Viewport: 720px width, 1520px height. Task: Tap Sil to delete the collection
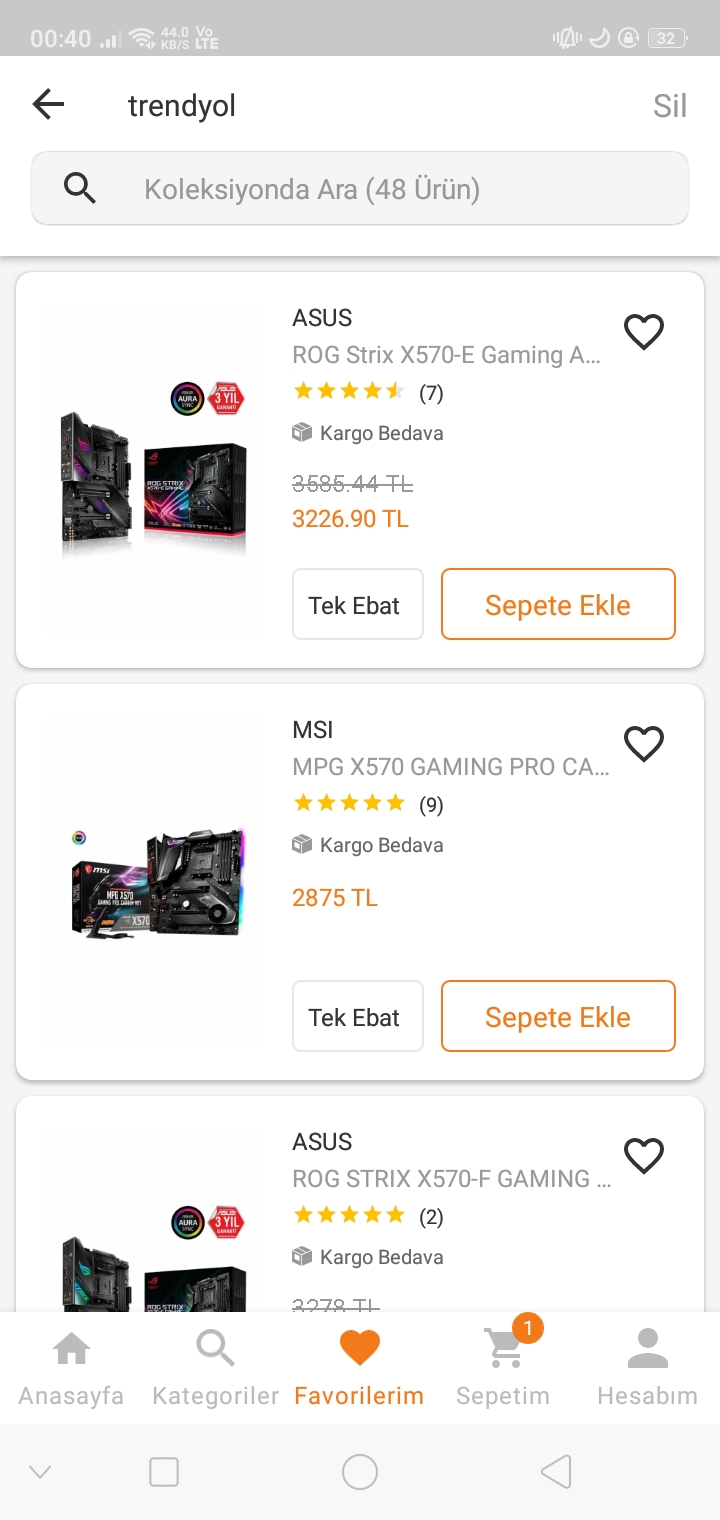tap(669, 106)
